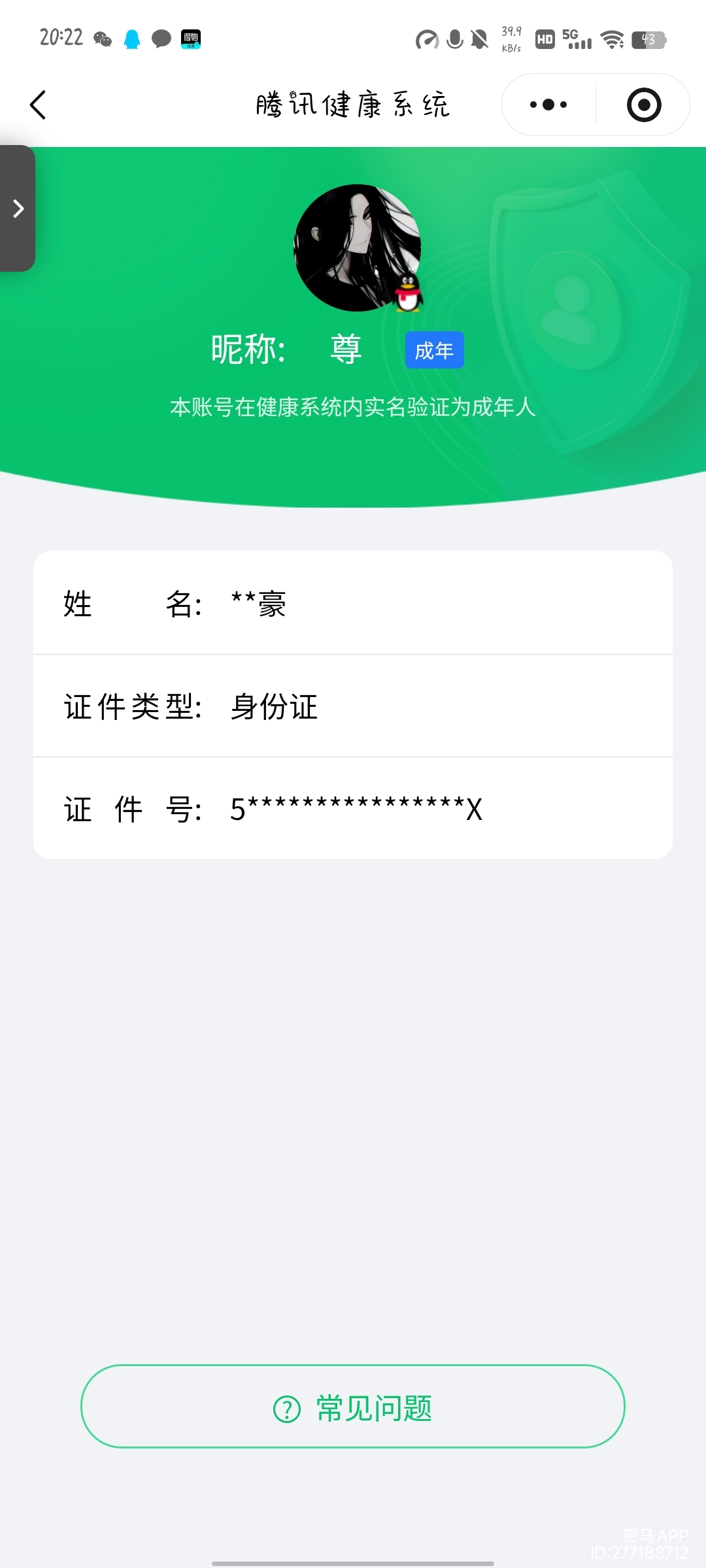This screenshot has width=706, height=1568.
Task: Select the 证件类型 身份证 row
Action: pyautogui.click(x=353, y=707)
